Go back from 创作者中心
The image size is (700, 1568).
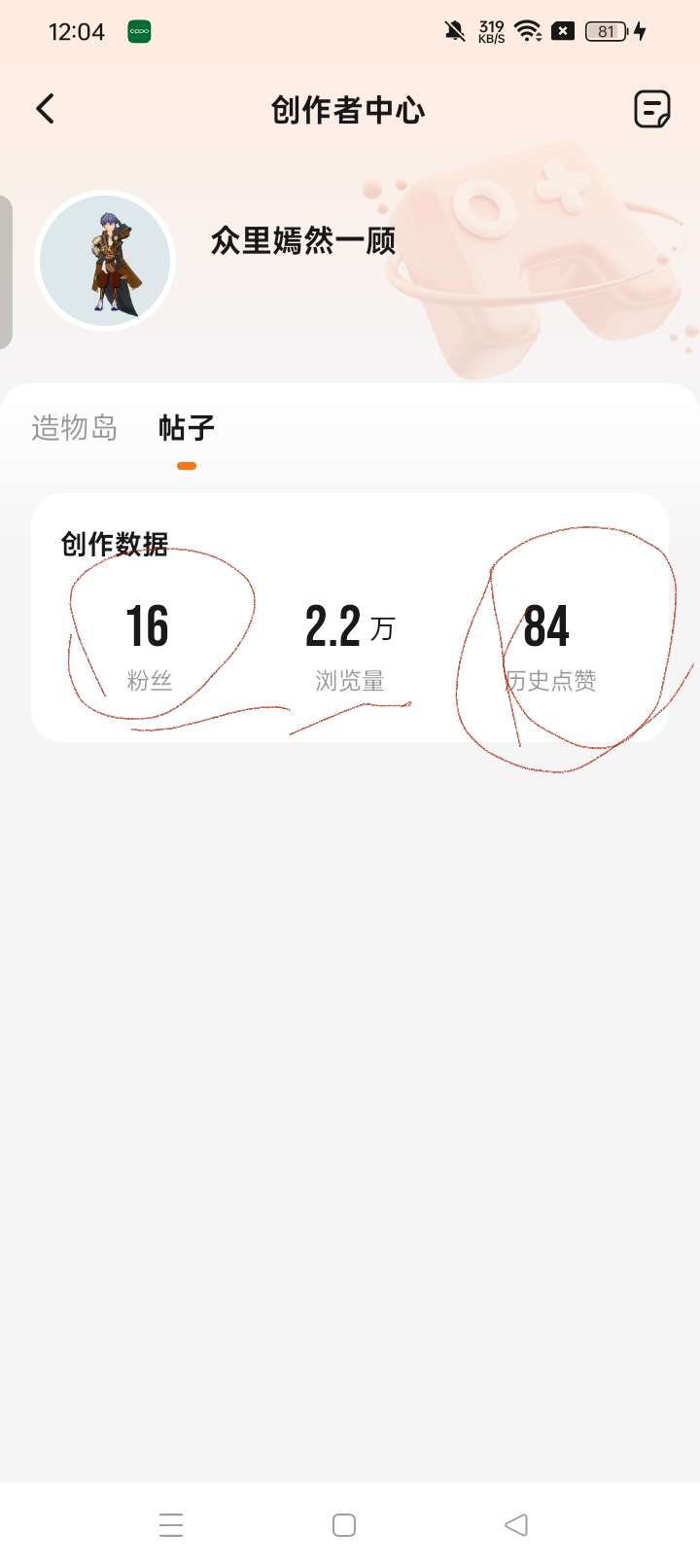[x=46, y=109]
